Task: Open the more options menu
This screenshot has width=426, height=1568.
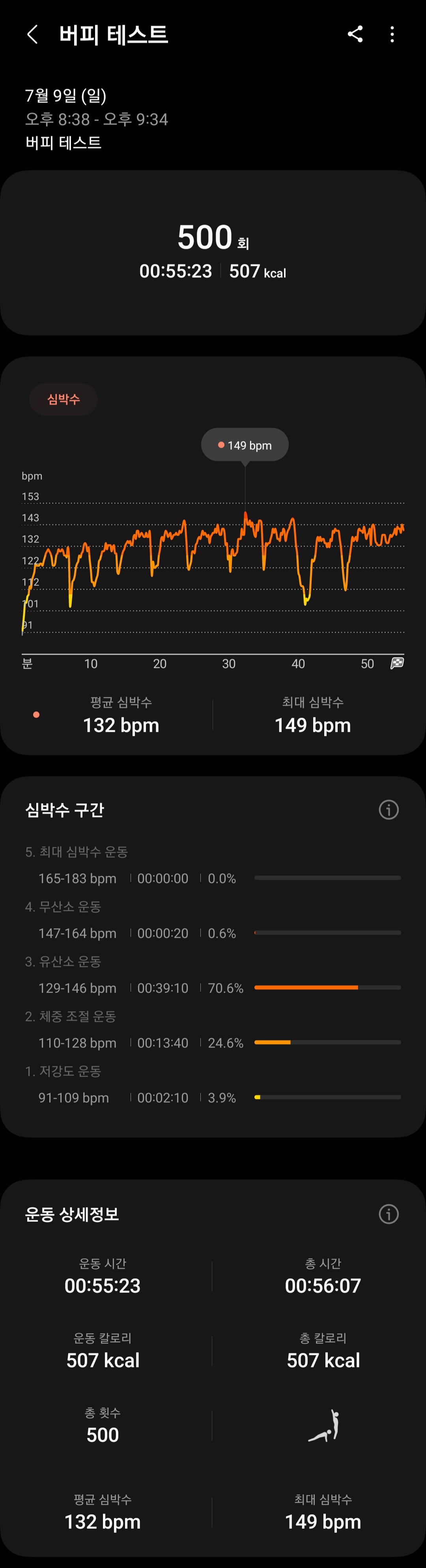Action: tap(392, 35)
